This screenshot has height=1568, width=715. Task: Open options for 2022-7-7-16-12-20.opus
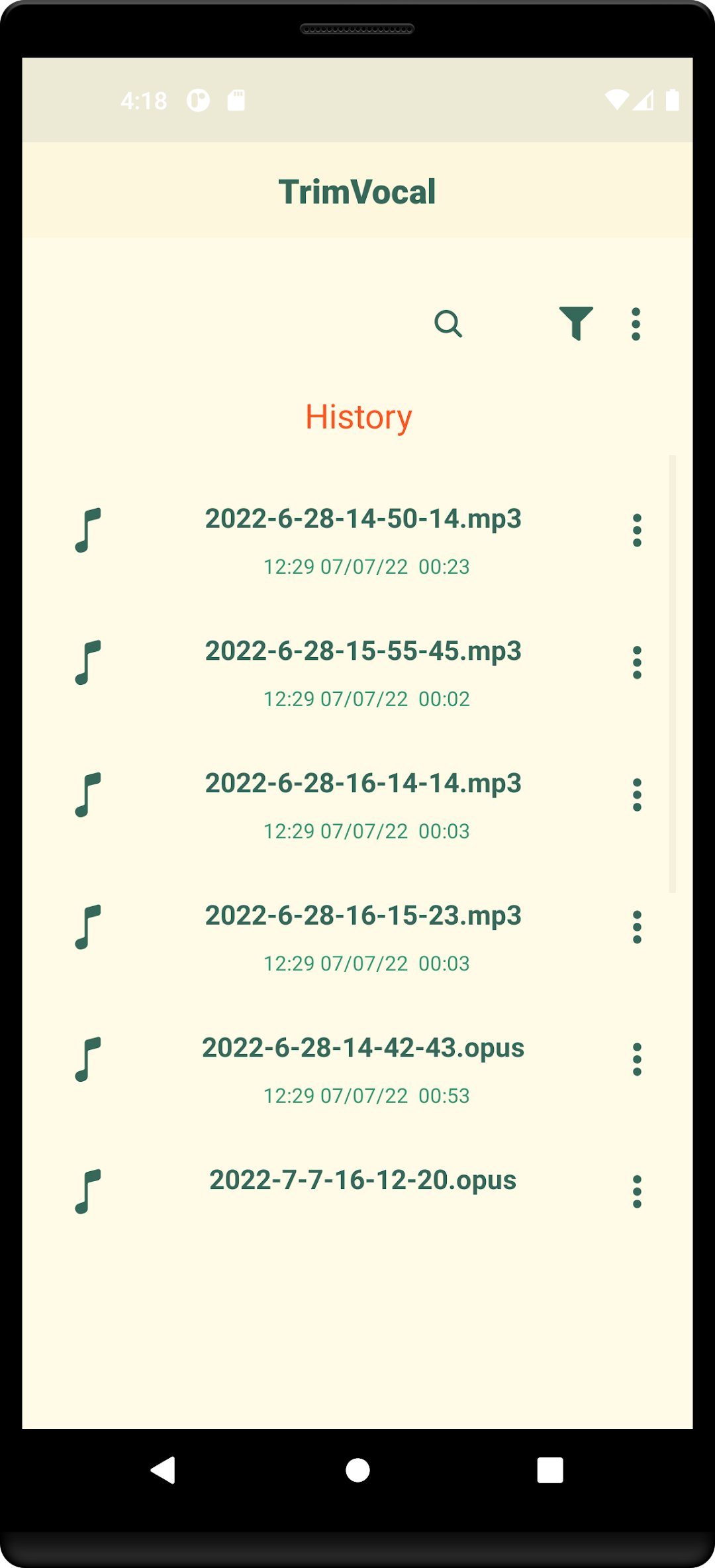coord(637,1192)
